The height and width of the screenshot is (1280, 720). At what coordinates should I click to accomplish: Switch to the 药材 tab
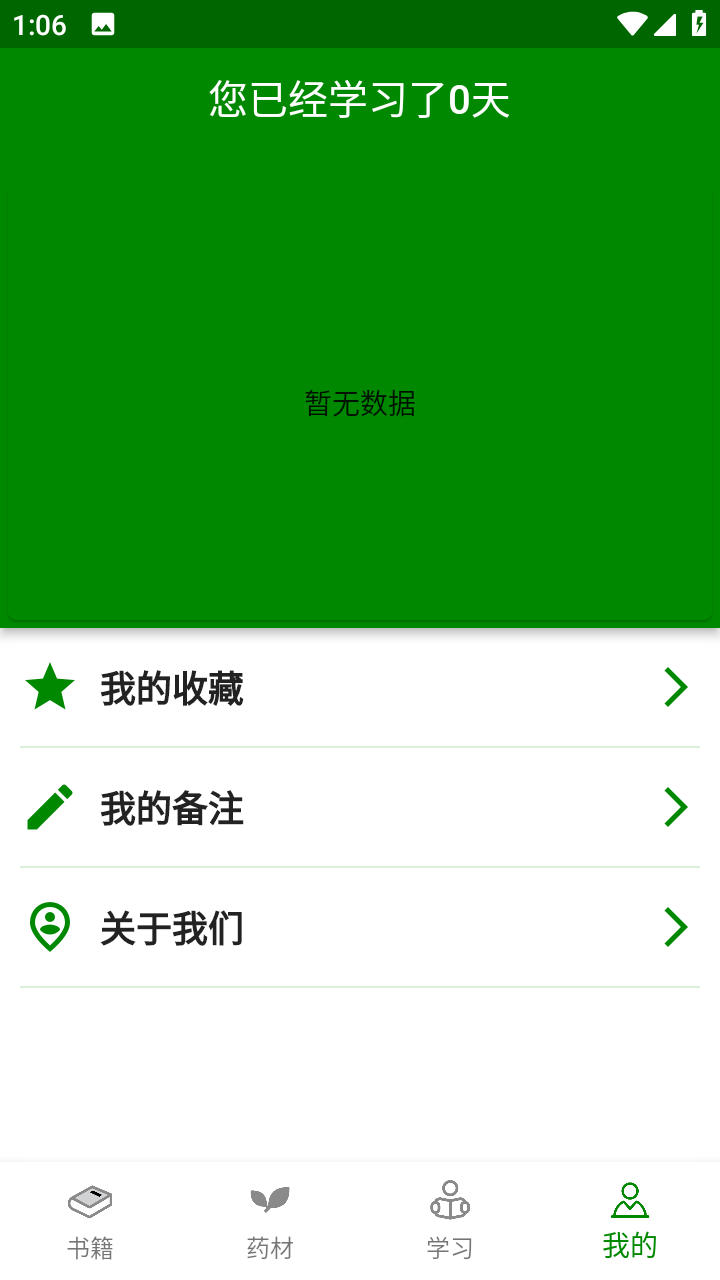pyautogui.click(x=270, y=1218)
